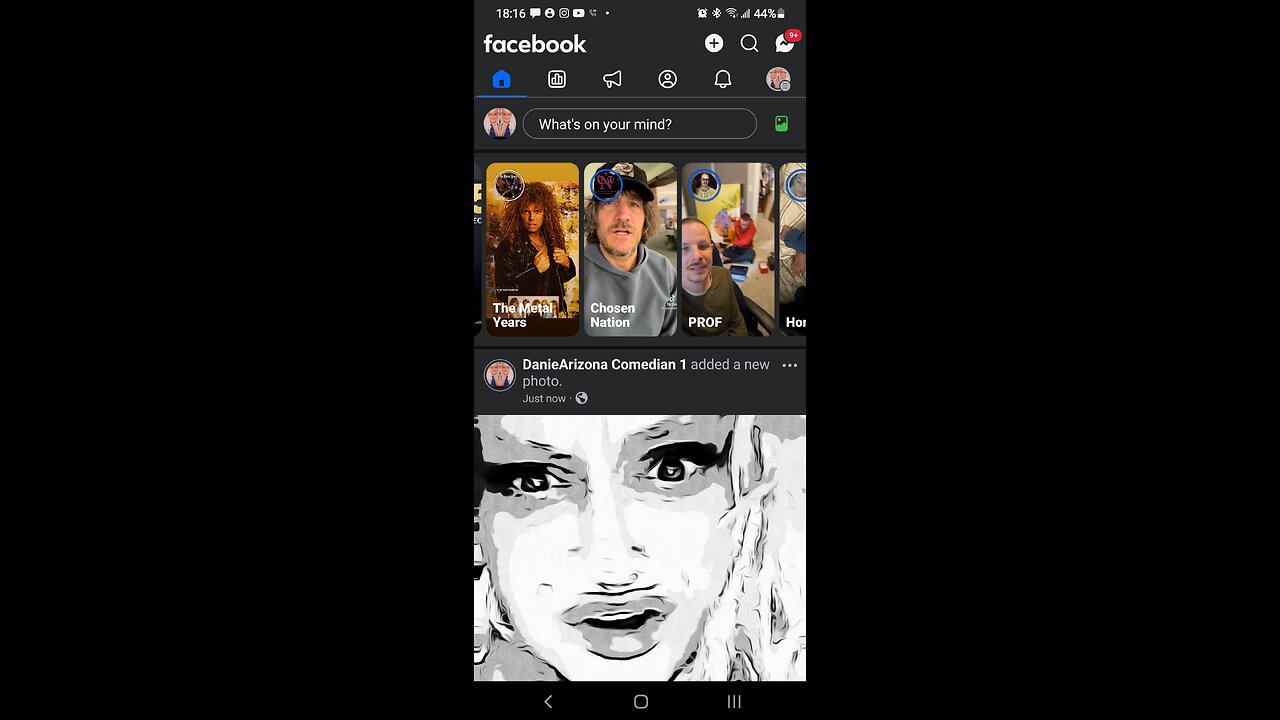Add a photo with green image icon

(782, 124)
